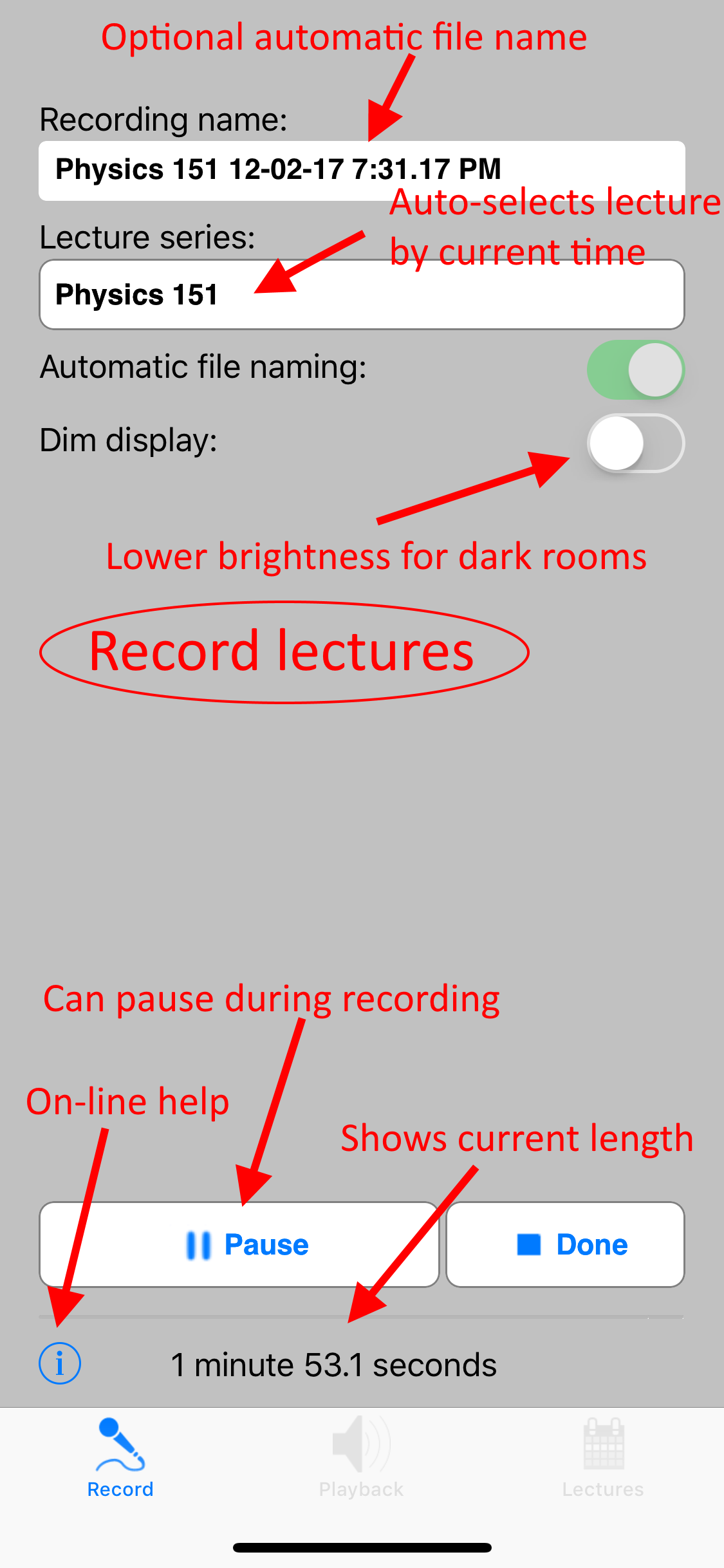Enable the Dim display switch
This screenshot has width=724, height=1568.
pos(636,443)
